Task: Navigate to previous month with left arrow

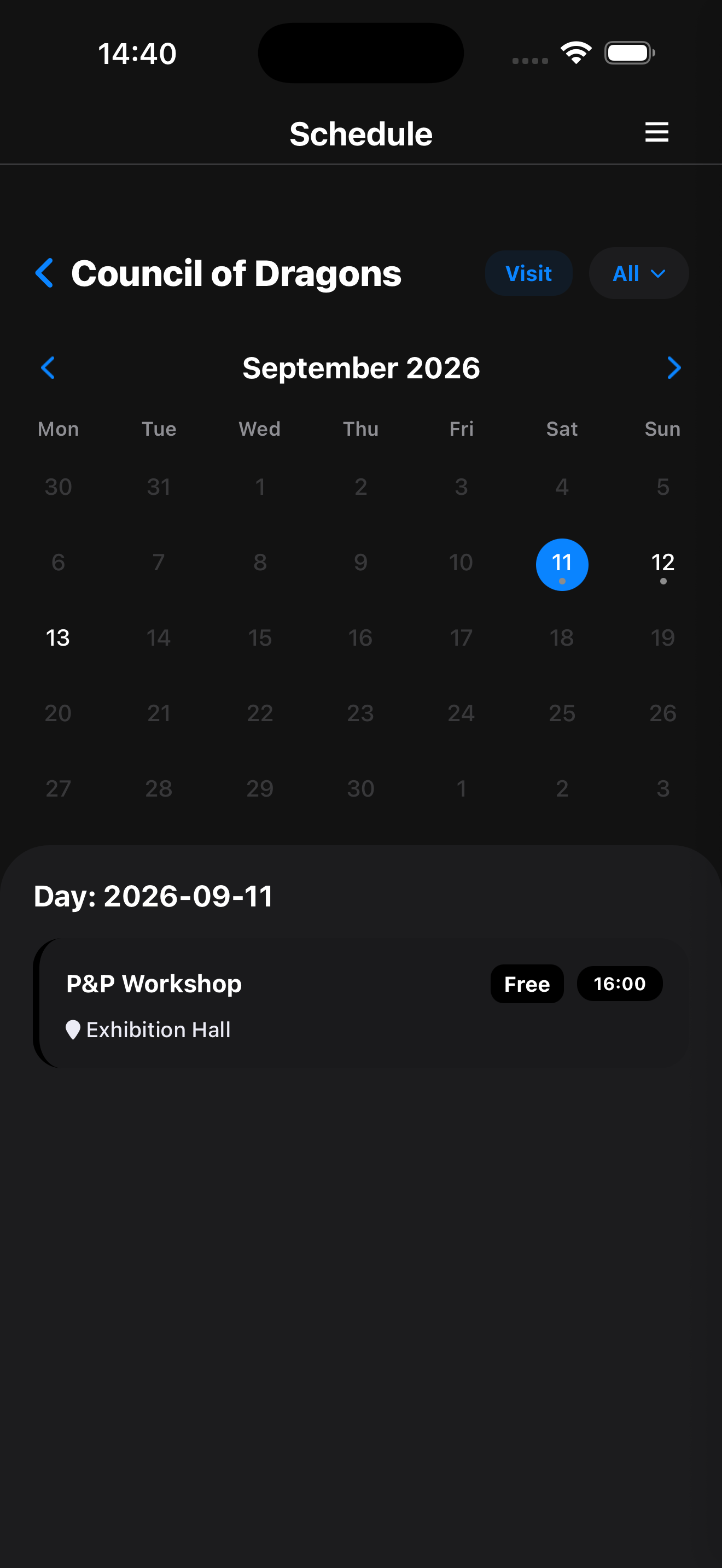Action: (48, 367)
